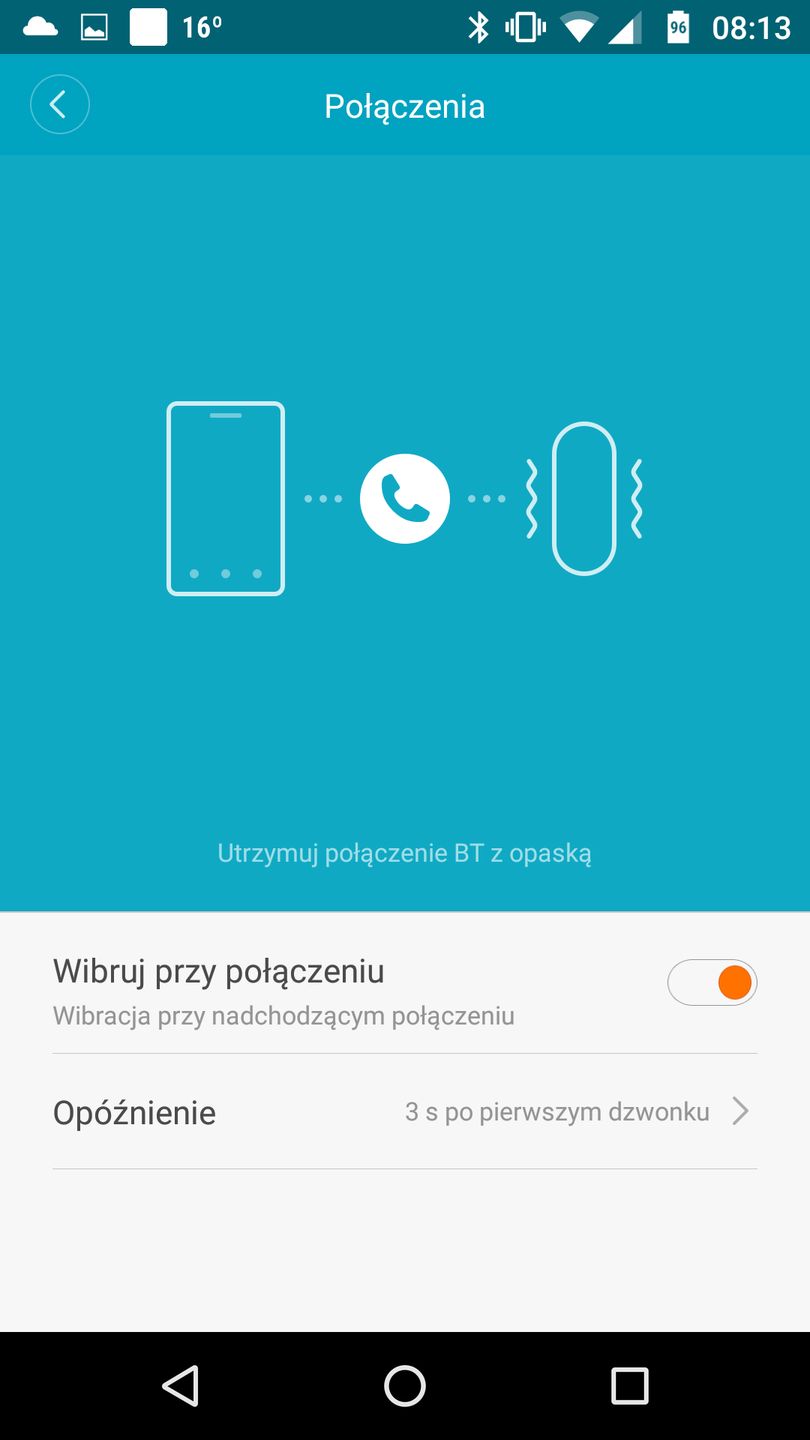Tap the battery indicator showing 96
The height and width of the screenshot is (1440, 810).
tap(678, 27)
